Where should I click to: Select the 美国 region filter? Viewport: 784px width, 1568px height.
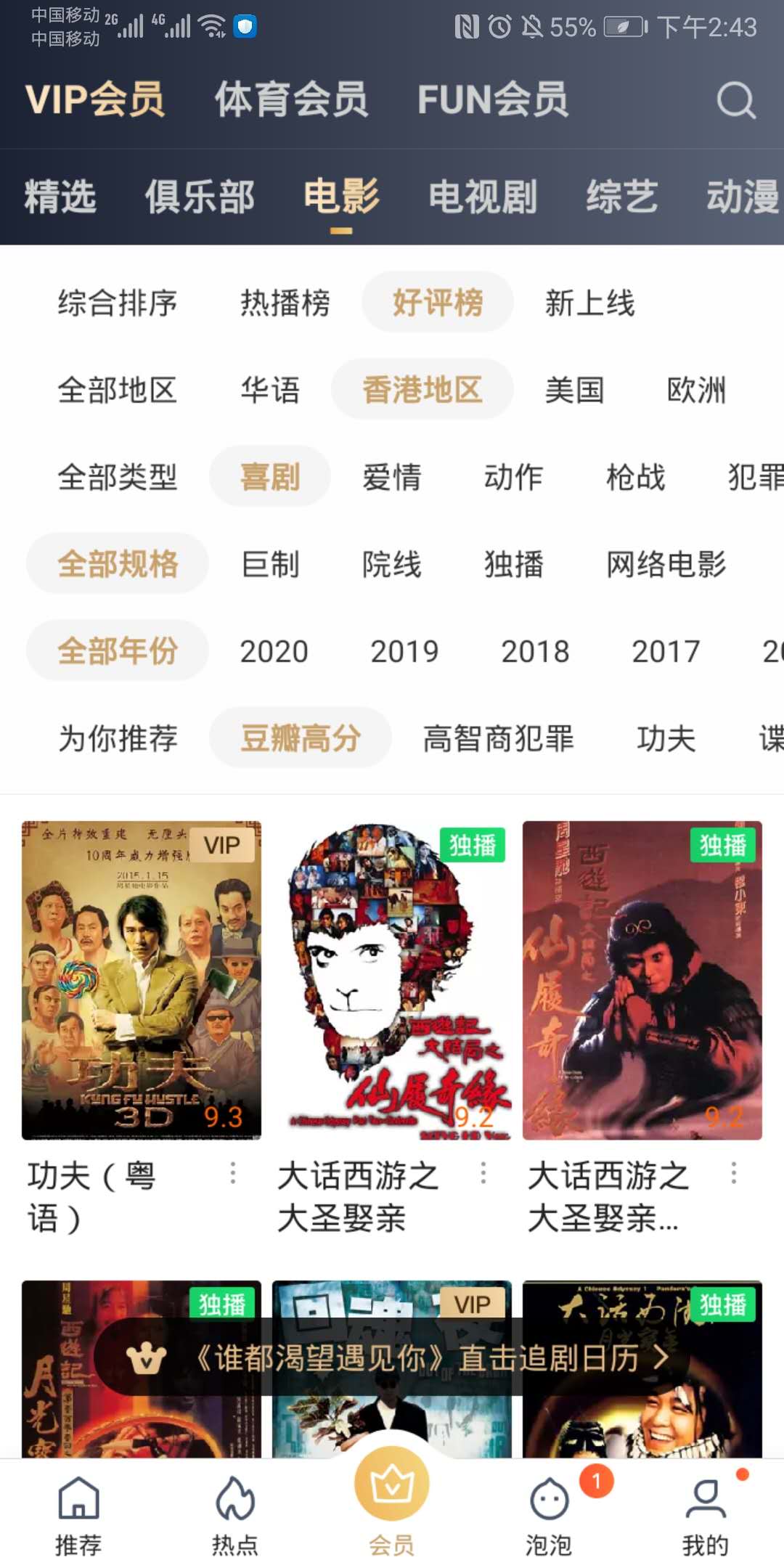(575, 390)
